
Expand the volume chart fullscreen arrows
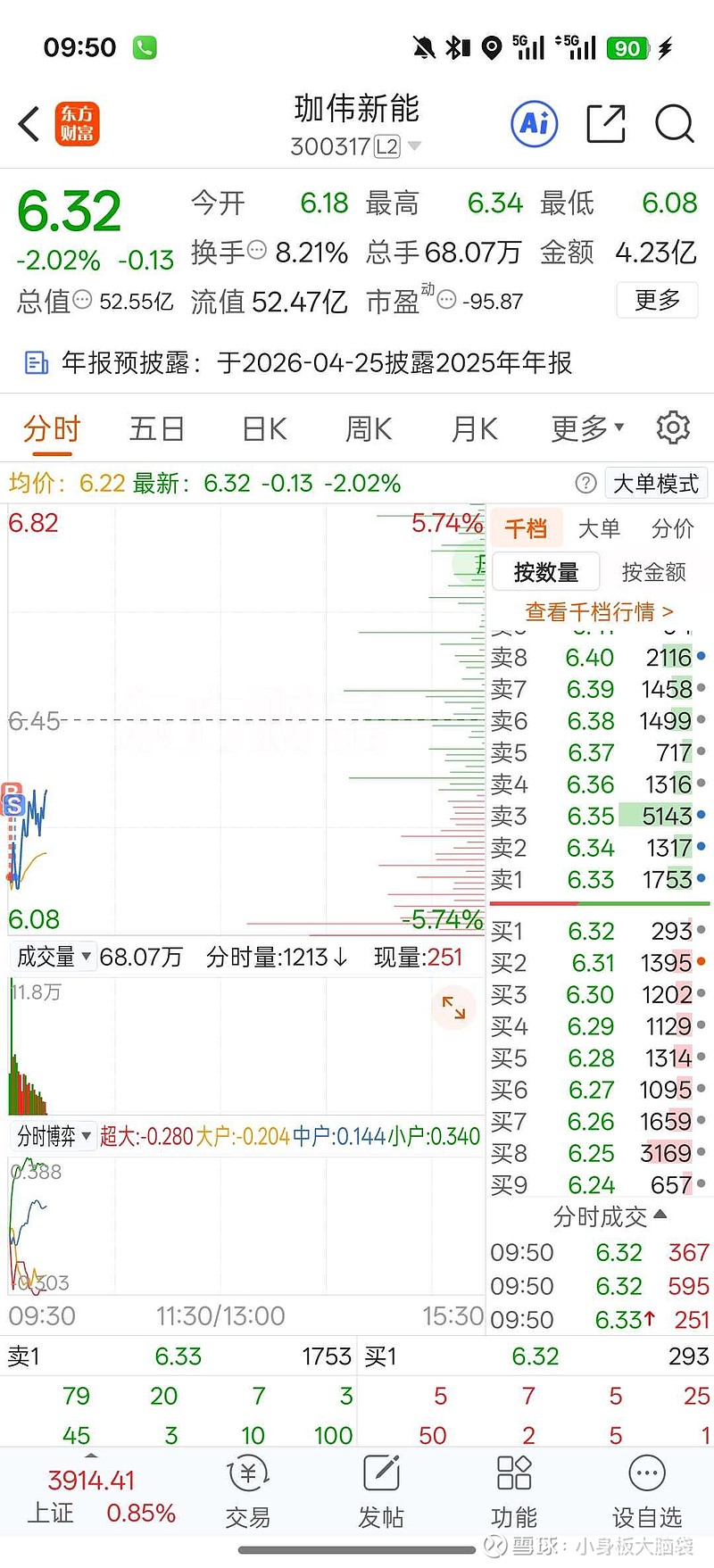453,1008
